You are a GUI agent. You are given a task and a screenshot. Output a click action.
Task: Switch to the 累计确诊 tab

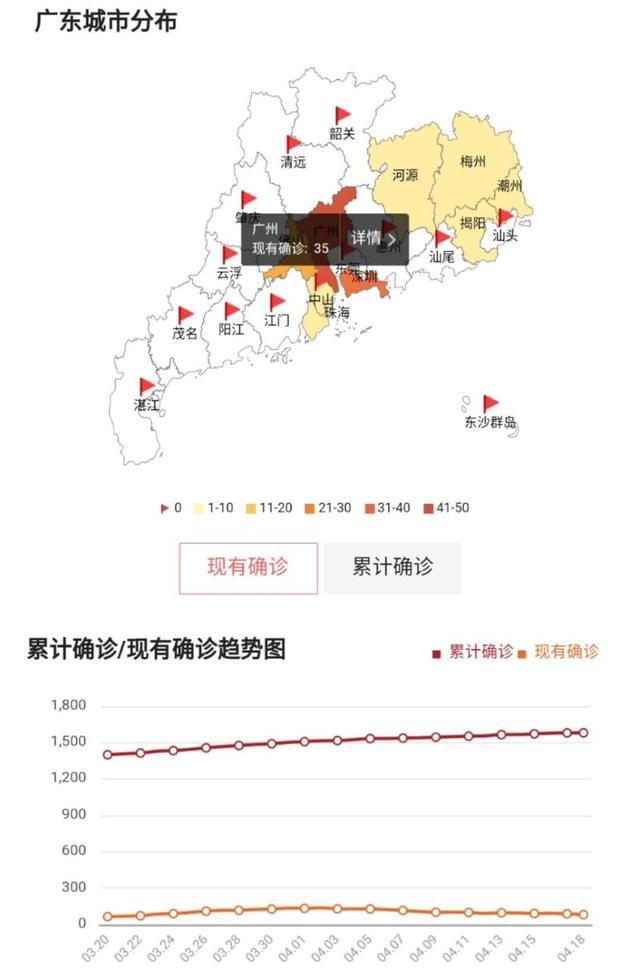392,568
